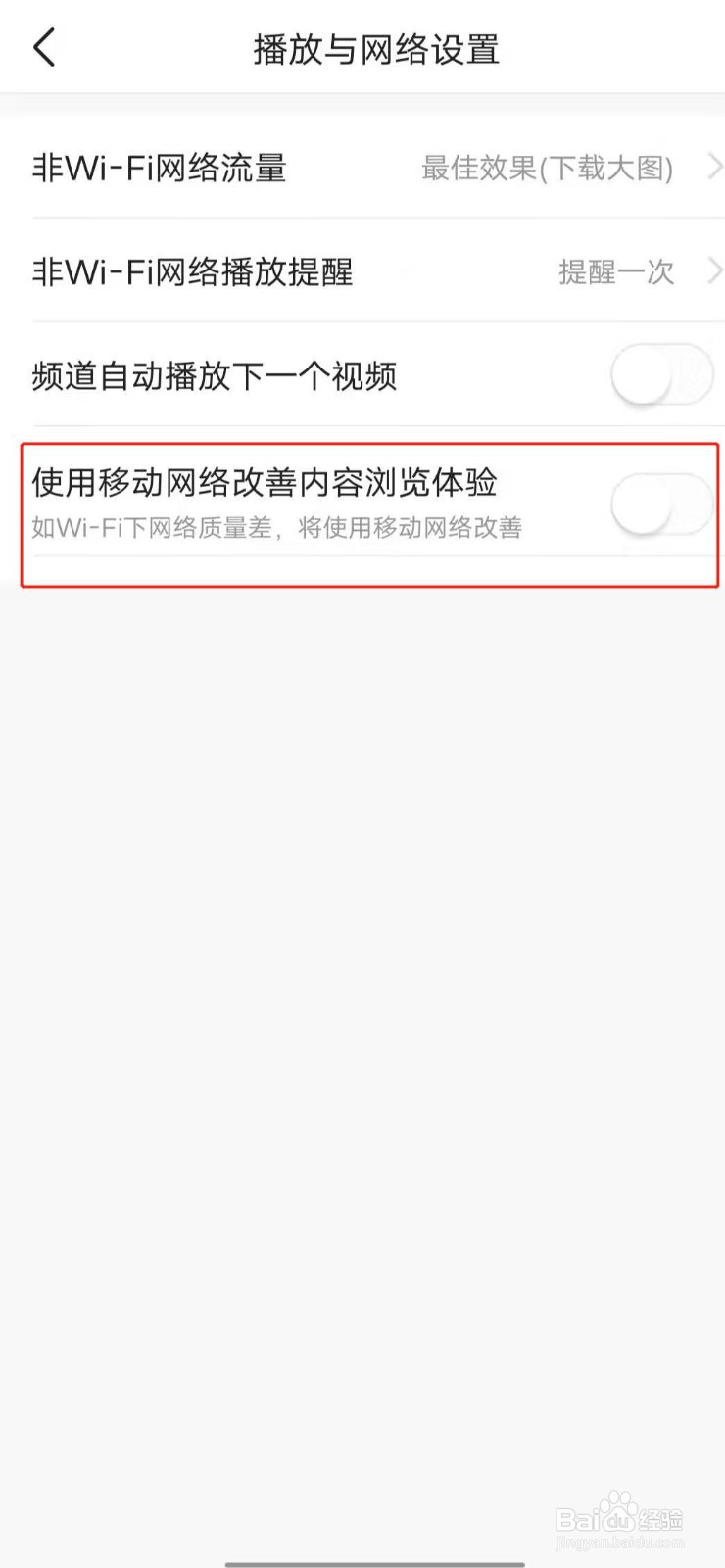Tap the 非Wi-Fi网络播放提醒 label

pyautogui.click(x=192, y=272)
